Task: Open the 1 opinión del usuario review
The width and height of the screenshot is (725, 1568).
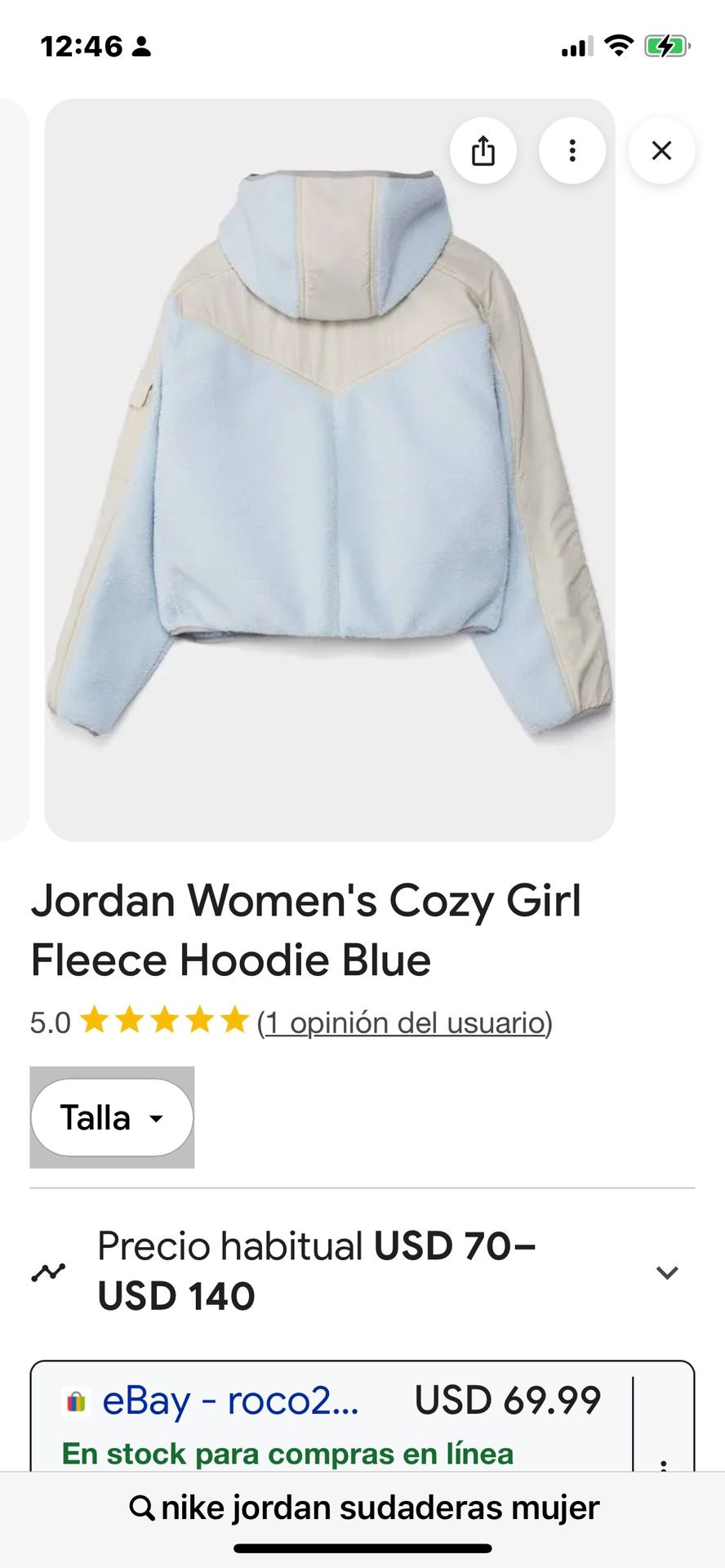Action: coord(405,1022)
